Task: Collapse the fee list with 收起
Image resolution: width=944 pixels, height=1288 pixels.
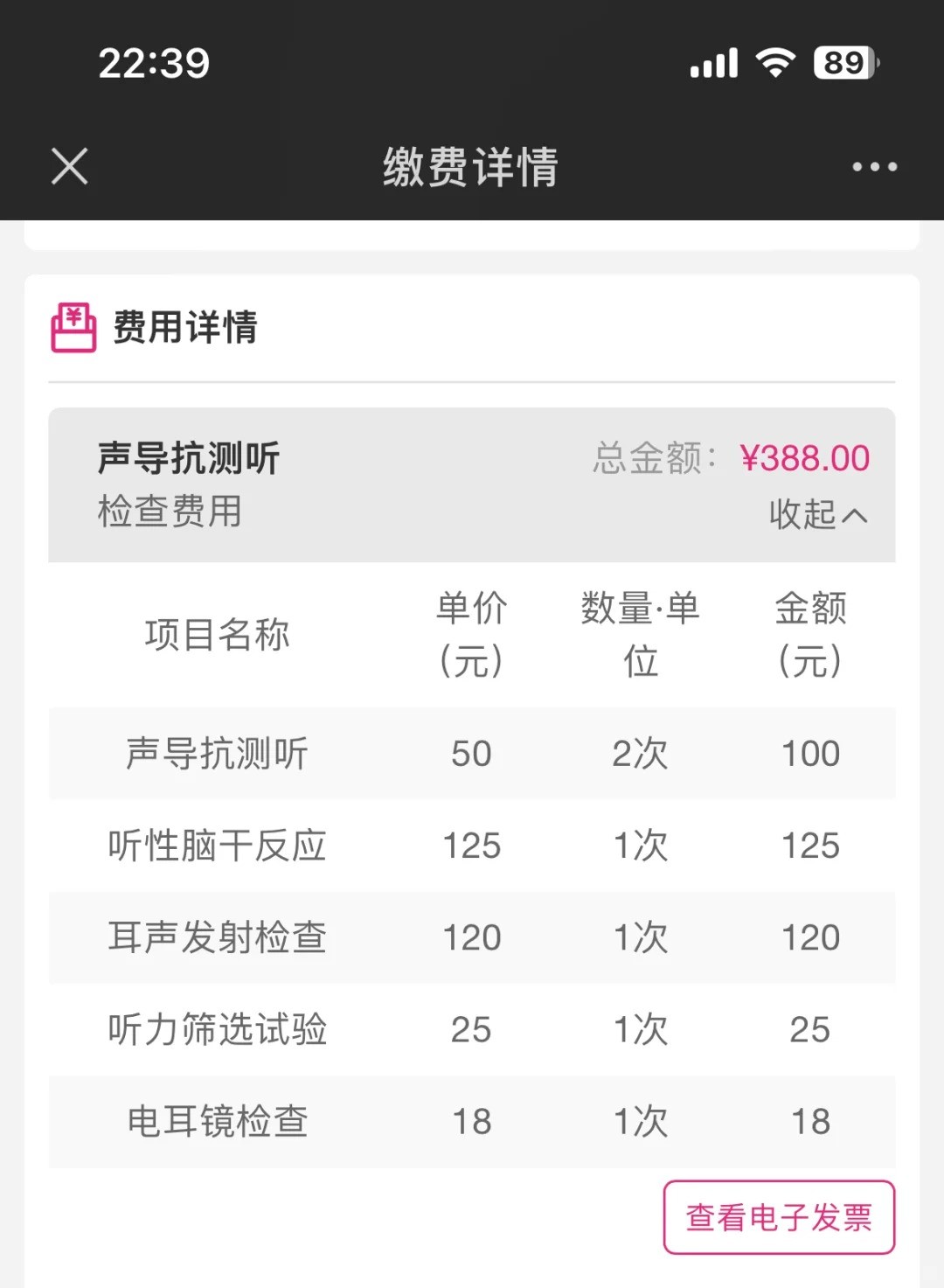Action: [x=817, y=514]
